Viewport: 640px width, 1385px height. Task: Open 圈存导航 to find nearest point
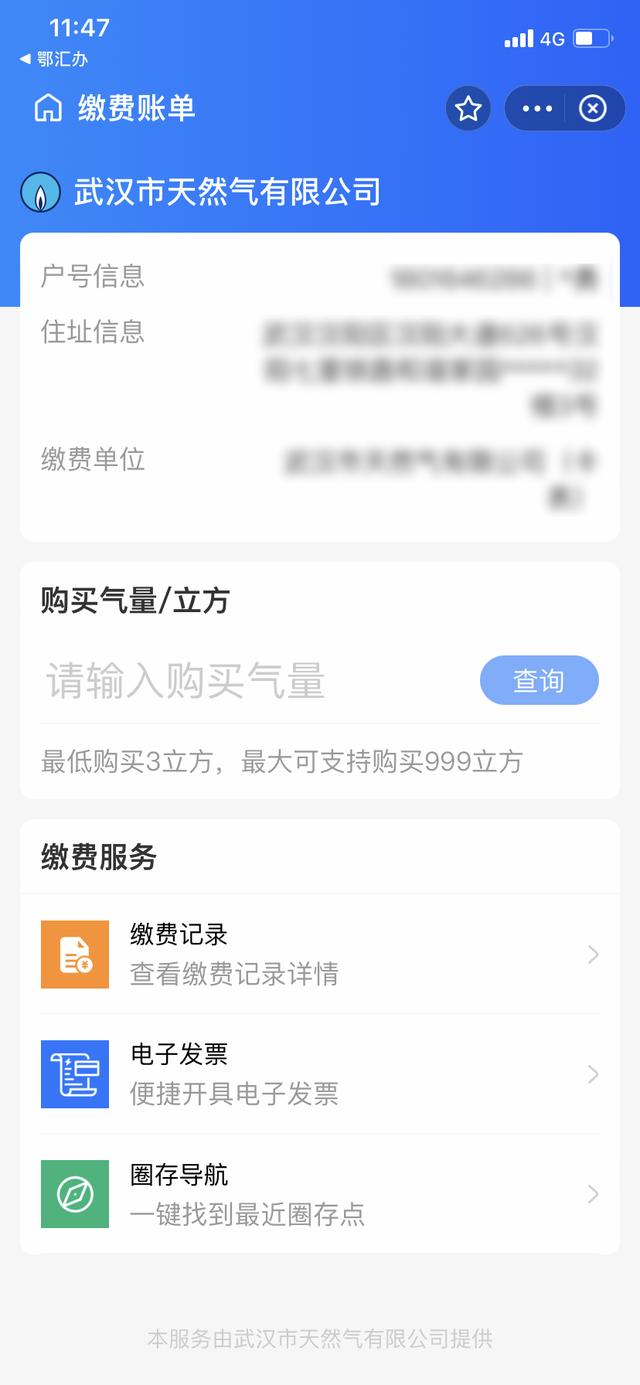320,1194
